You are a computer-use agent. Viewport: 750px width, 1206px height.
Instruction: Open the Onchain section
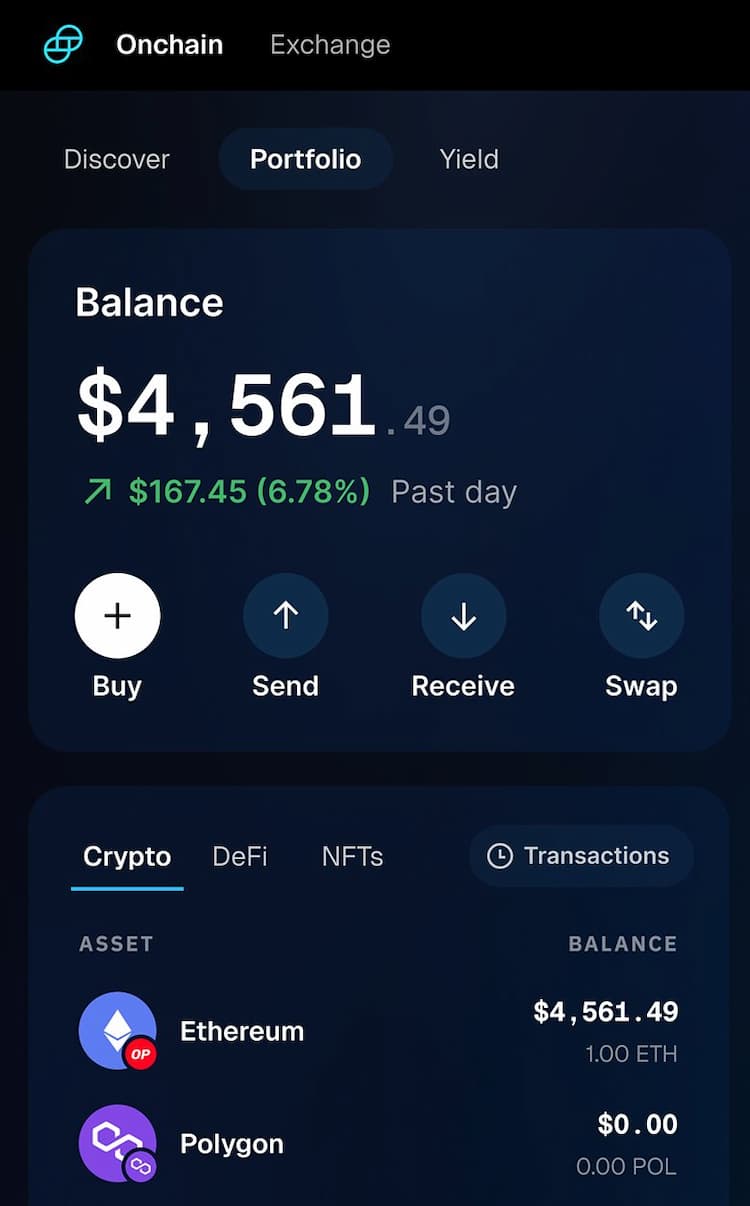[169, 44]
